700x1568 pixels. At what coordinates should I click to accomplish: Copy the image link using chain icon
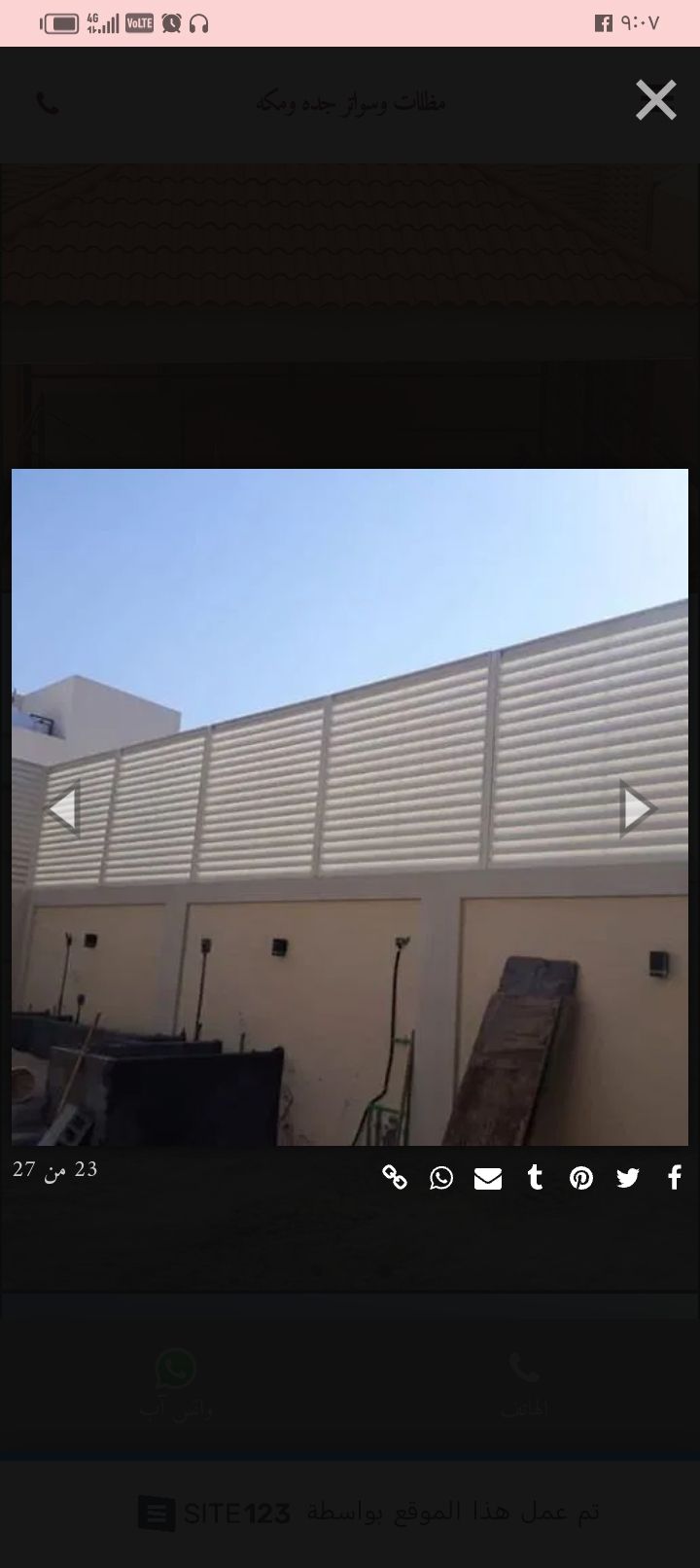click(x=396, y=1178)
